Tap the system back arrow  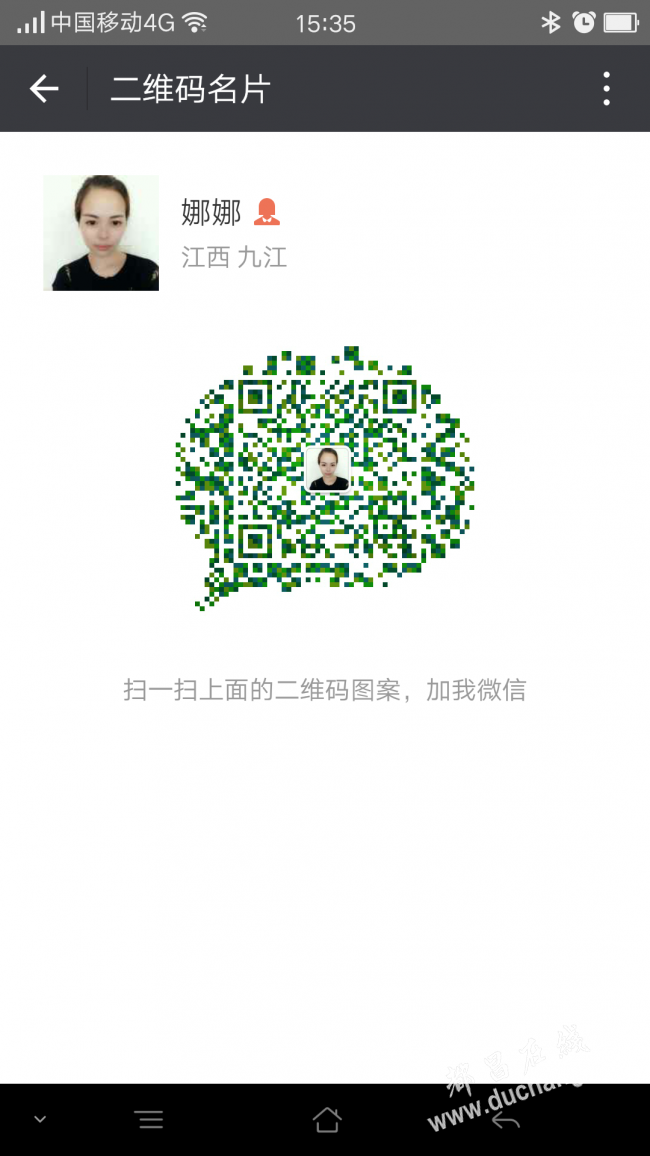point(505,1120)
